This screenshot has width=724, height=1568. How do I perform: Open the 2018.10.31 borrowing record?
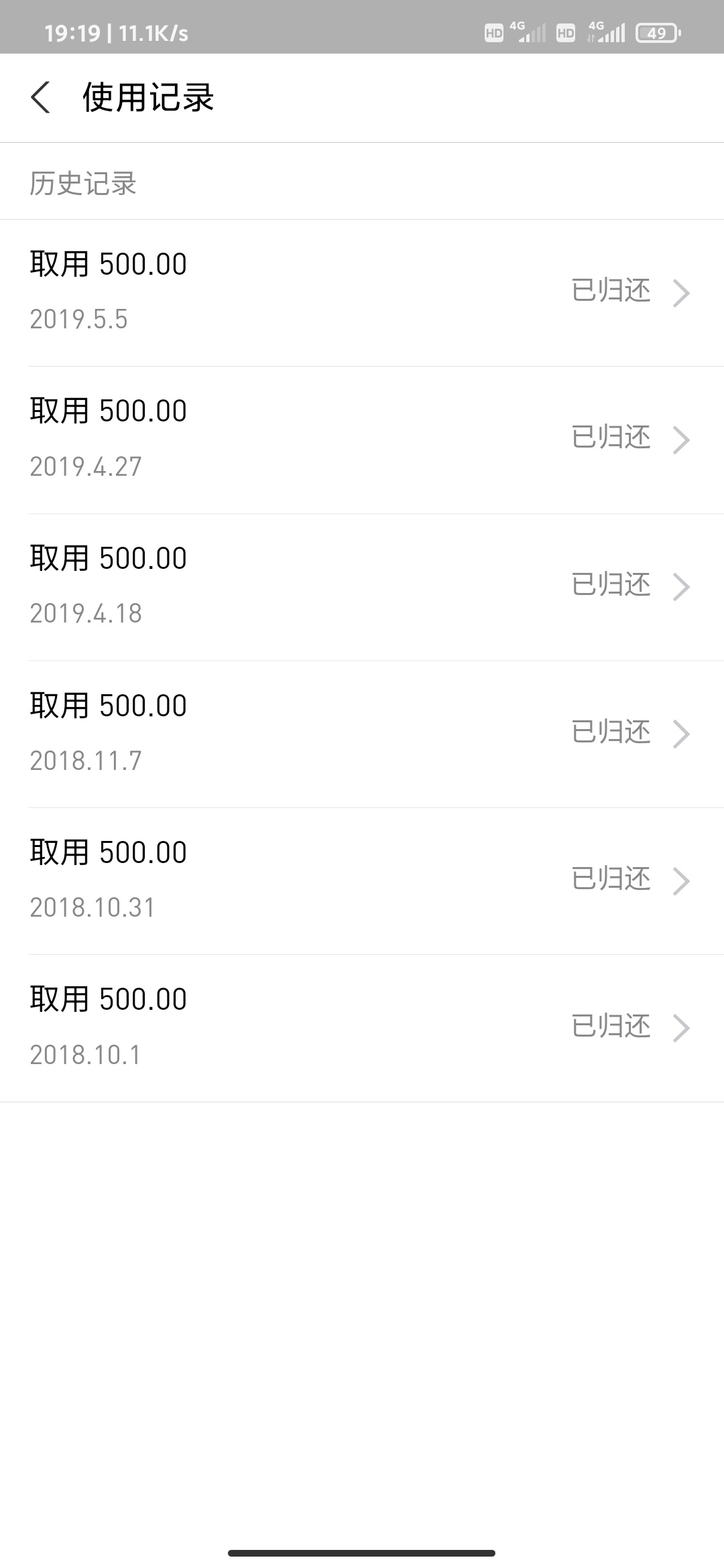(362, 881)
